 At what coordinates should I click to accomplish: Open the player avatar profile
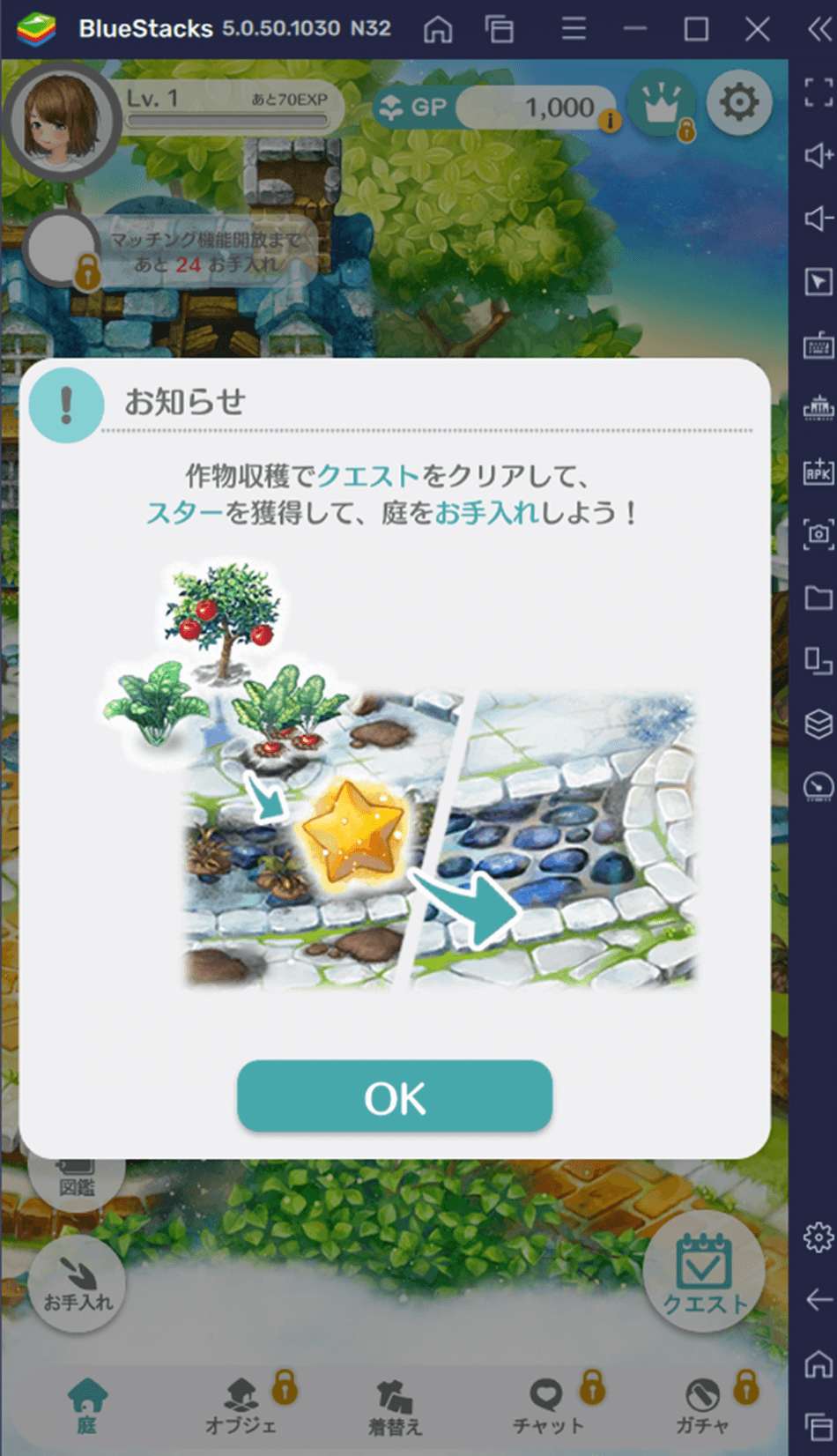pos(62,120)
